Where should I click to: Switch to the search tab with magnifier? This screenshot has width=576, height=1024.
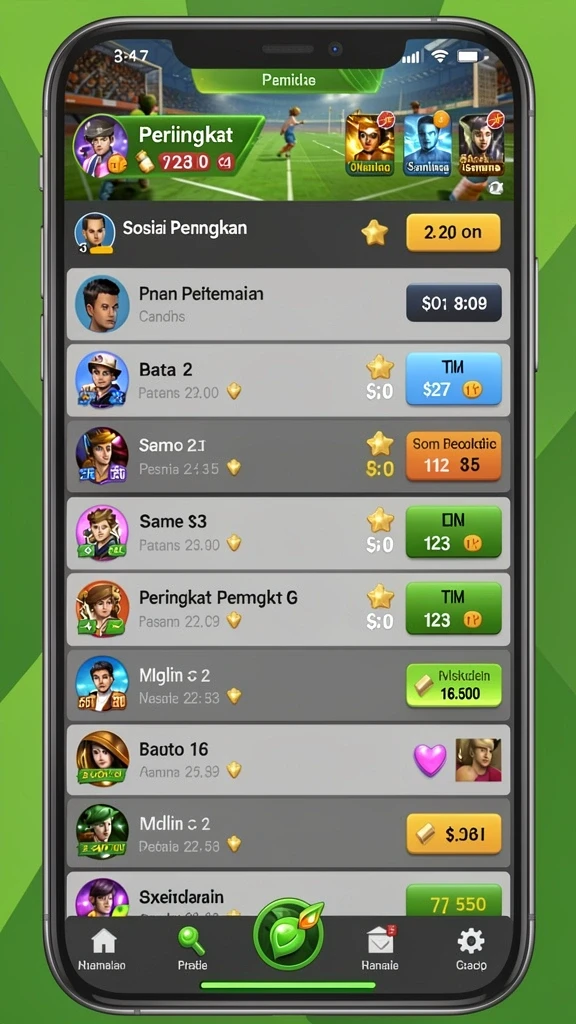pyautogui.click(x=192, y=950)
